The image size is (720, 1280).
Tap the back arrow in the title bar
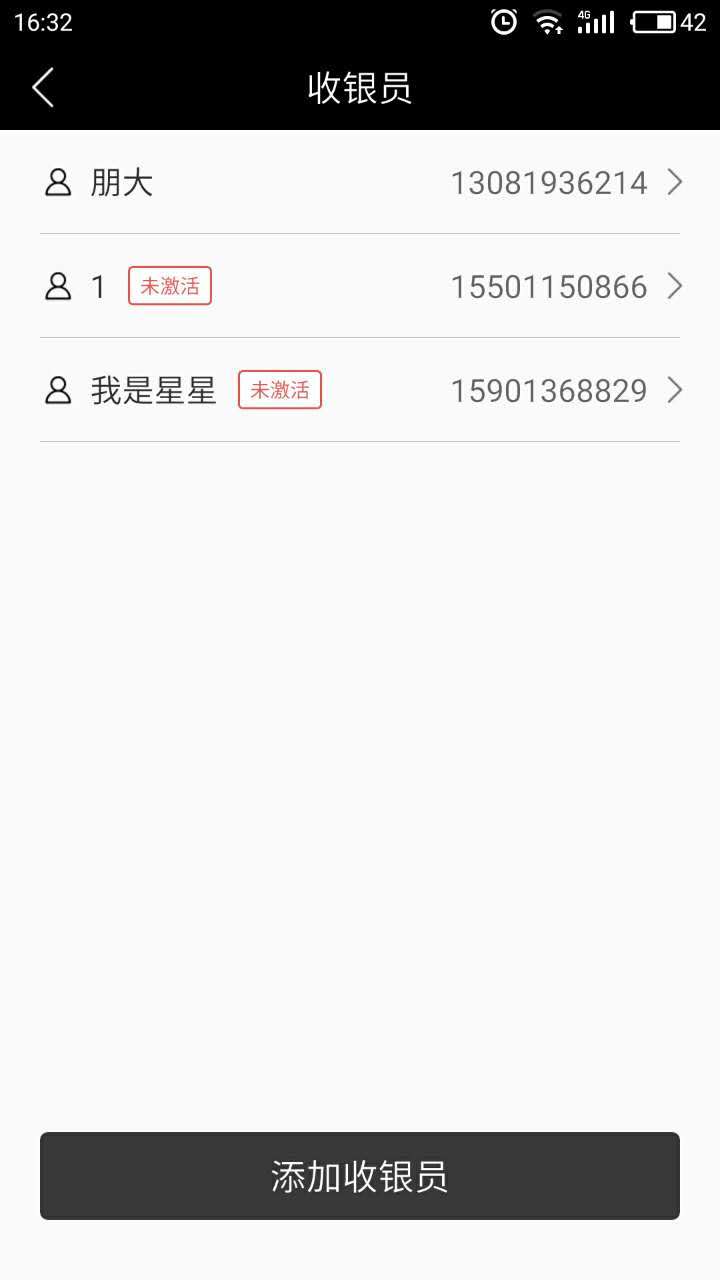pos(42,88)
